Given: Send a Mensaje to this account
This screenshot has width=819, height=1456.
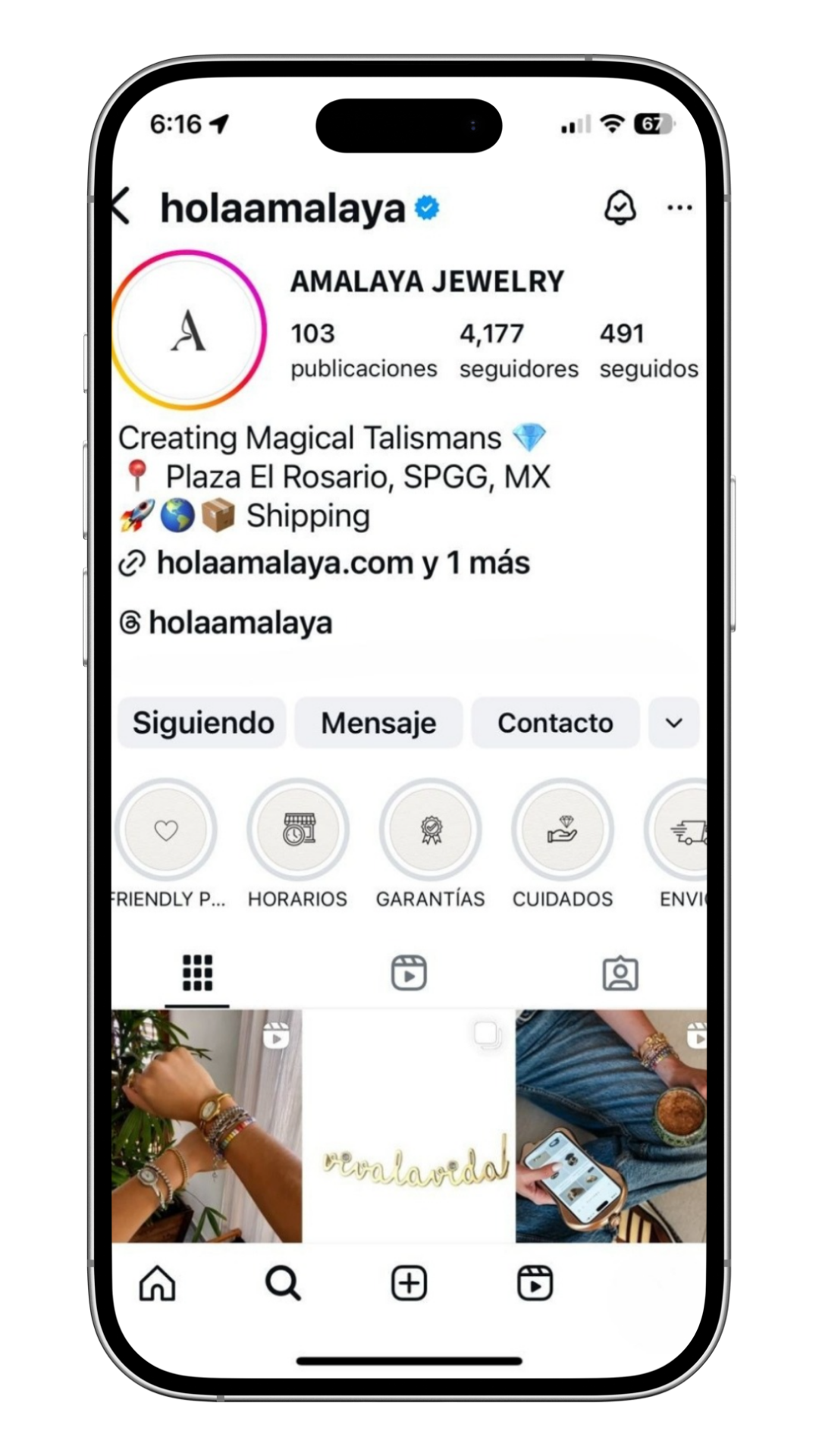Looking at the screenshot, I should (x=378, y=723).
